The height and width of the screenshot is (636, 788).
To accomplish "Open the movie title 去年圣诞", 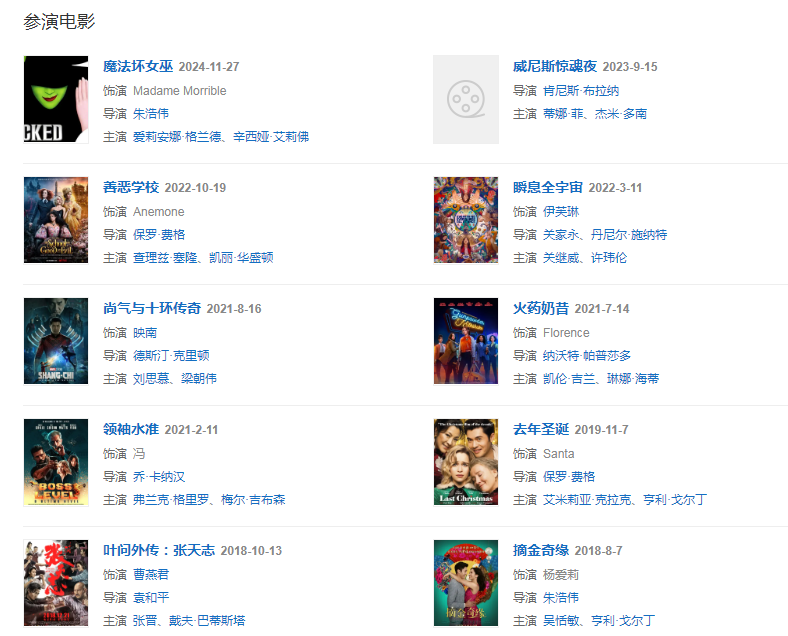I will pyautogui.click(x=540, y=429).
